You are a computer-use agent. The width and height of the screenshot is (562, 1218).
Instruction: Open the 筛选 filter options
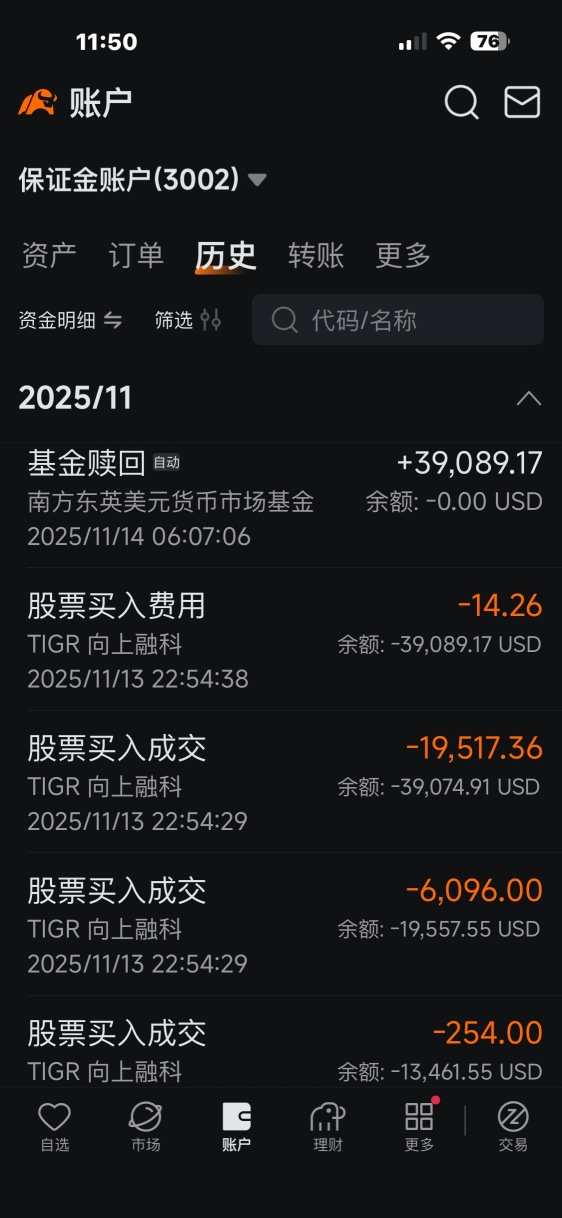pyautogui.click(x=187, y=320)
